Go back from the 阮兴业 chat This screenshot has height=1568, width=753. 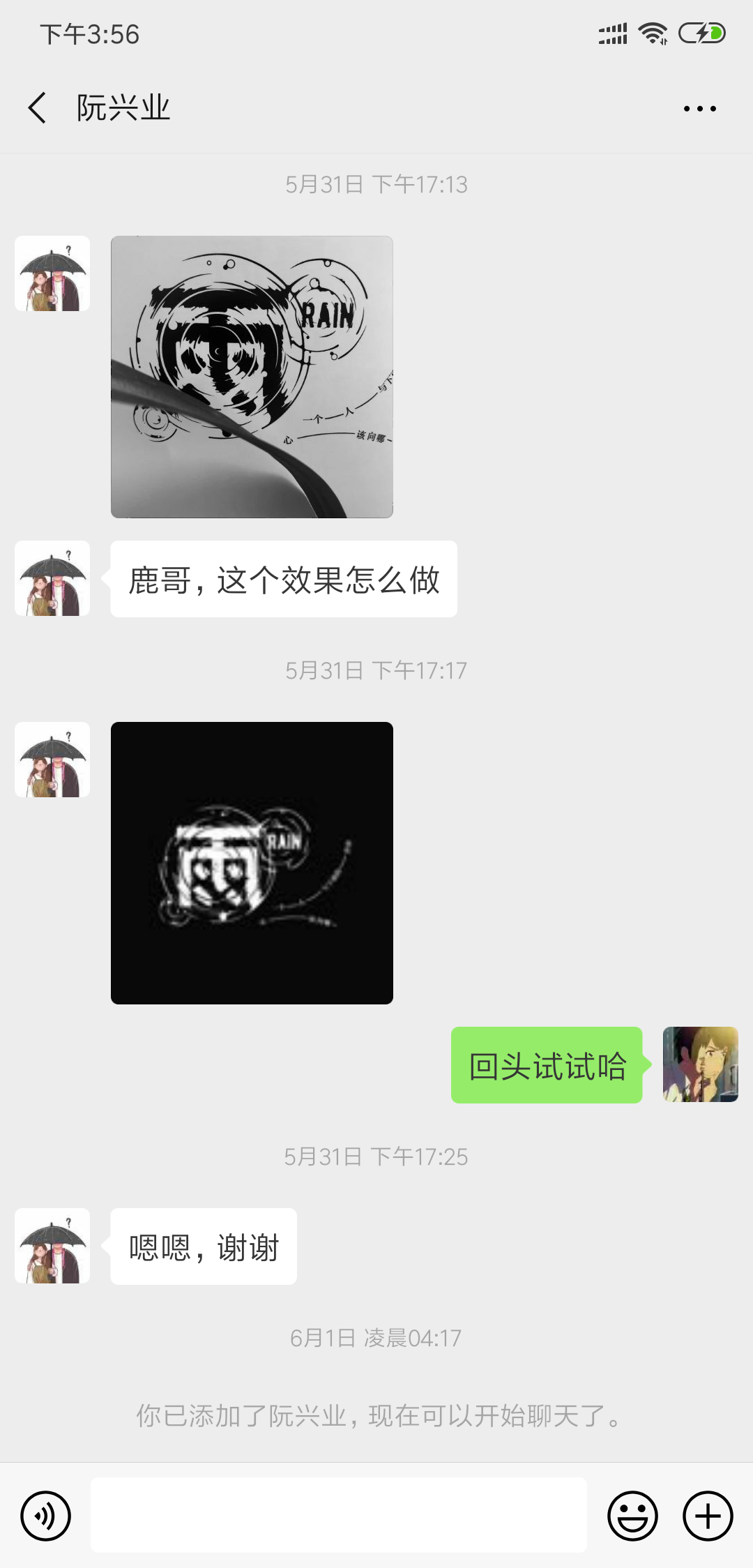coord(38,108)
